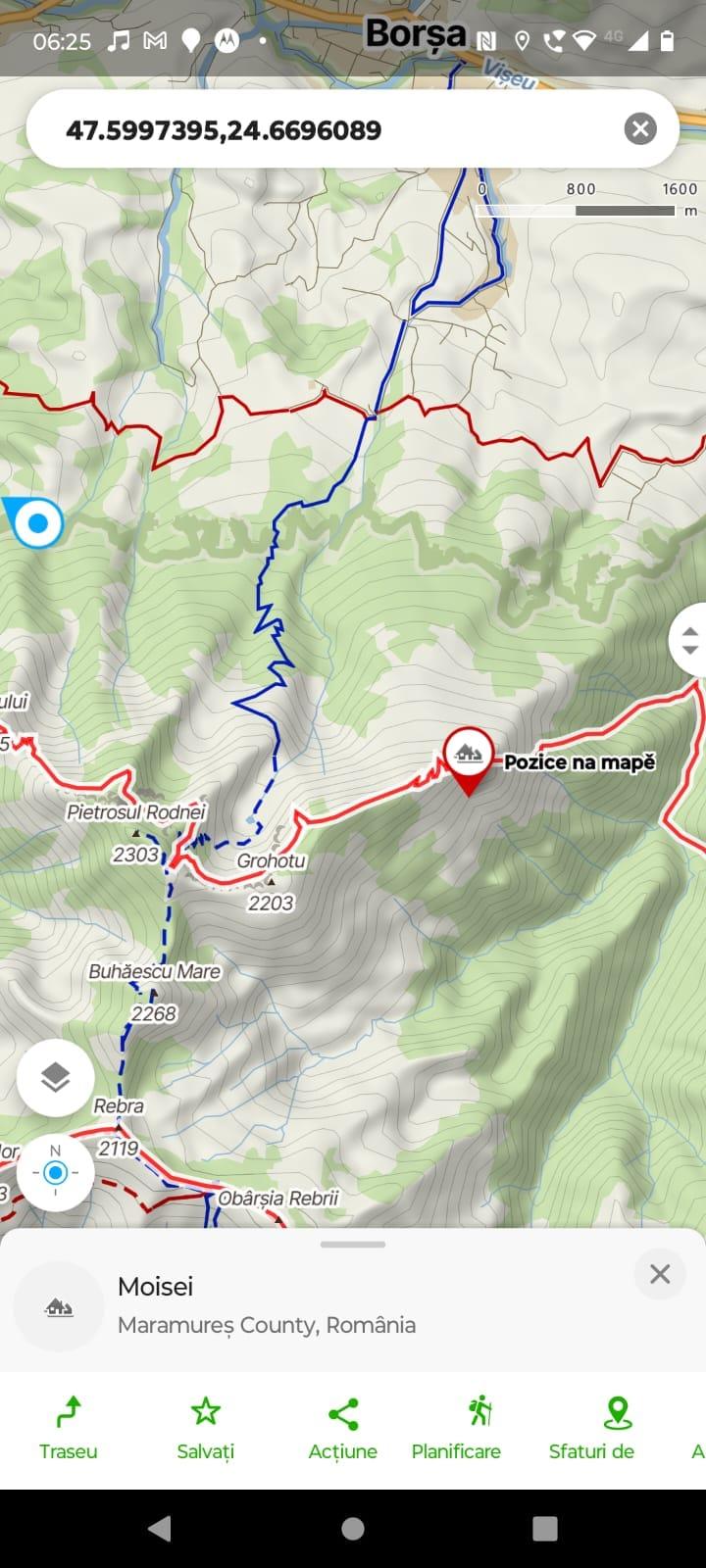This screenshot has height=1568, width=706.
Task: Tap the coordinates search field
Action: (x=324, y=129)
